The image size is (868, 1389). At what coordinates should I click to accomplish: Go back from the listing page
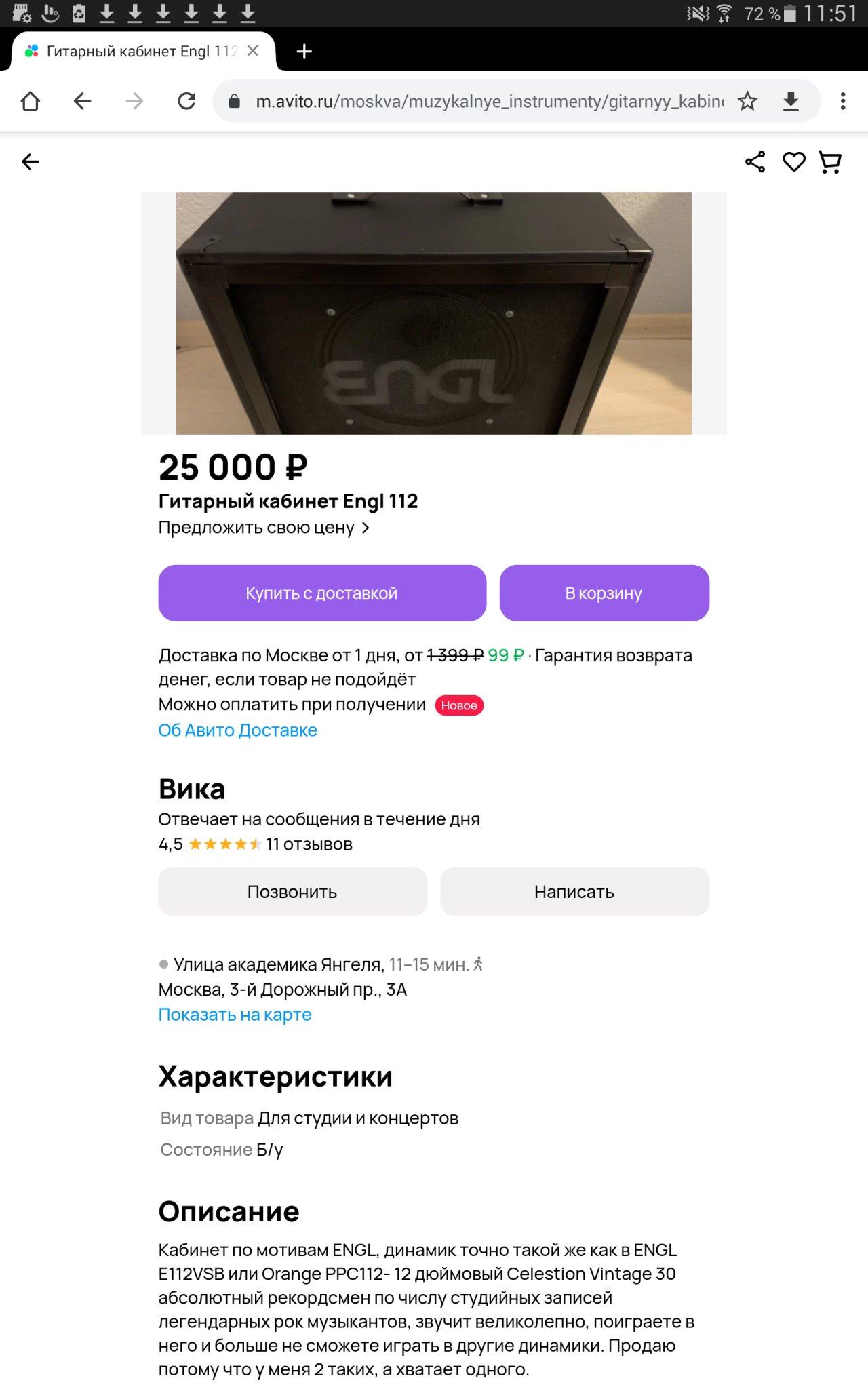click(x=31, y=161)
